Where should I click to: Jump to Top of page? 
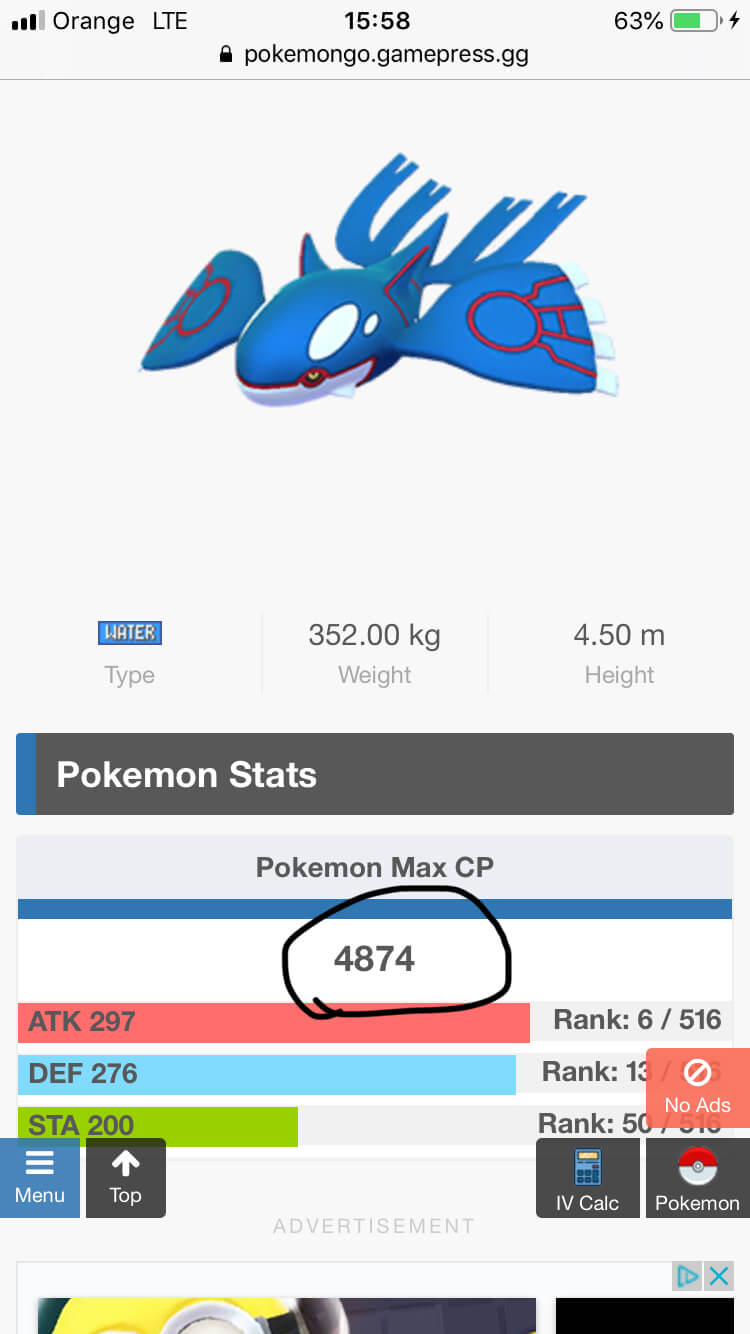(x=125, y=1178)
